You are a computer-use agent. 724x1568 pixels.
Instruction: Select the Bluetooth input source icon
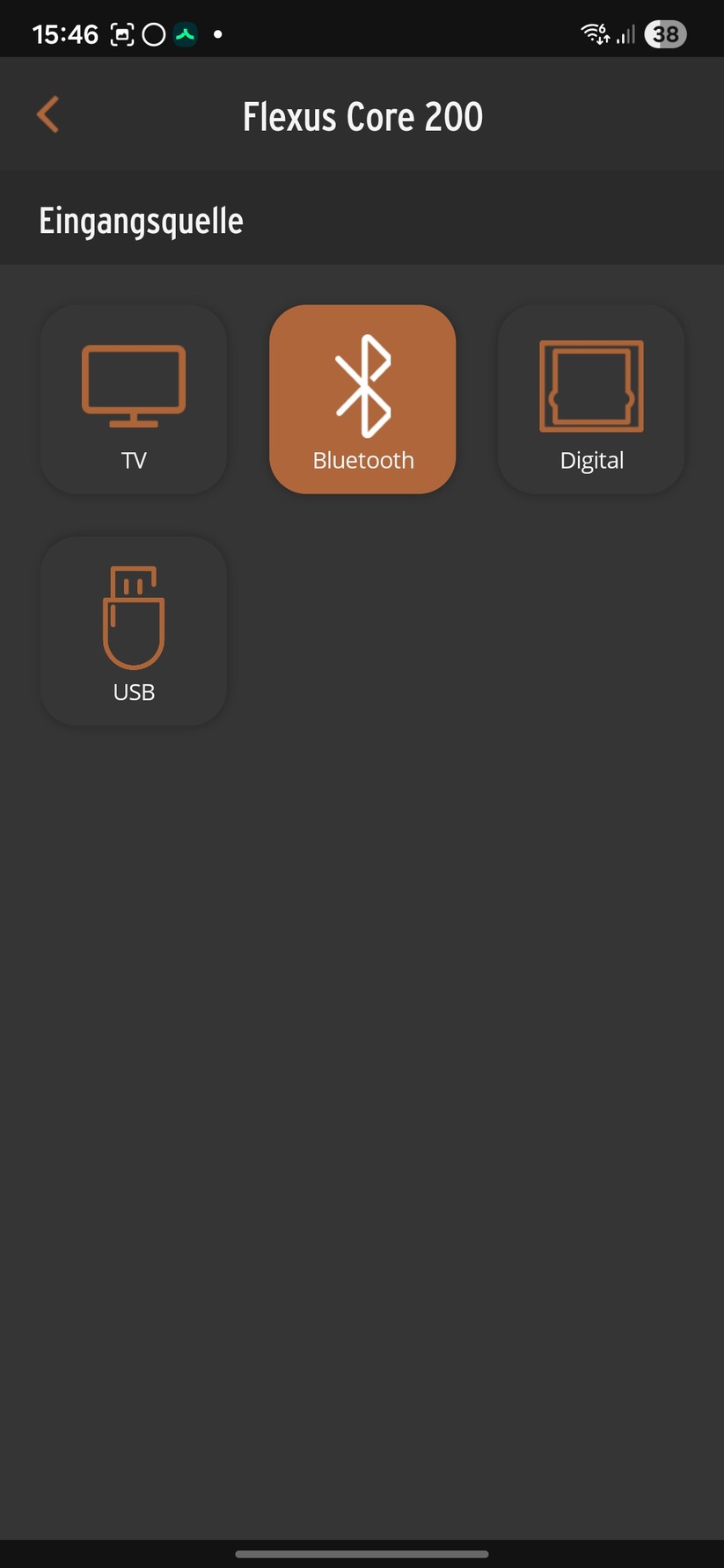[x=362, y=398]
